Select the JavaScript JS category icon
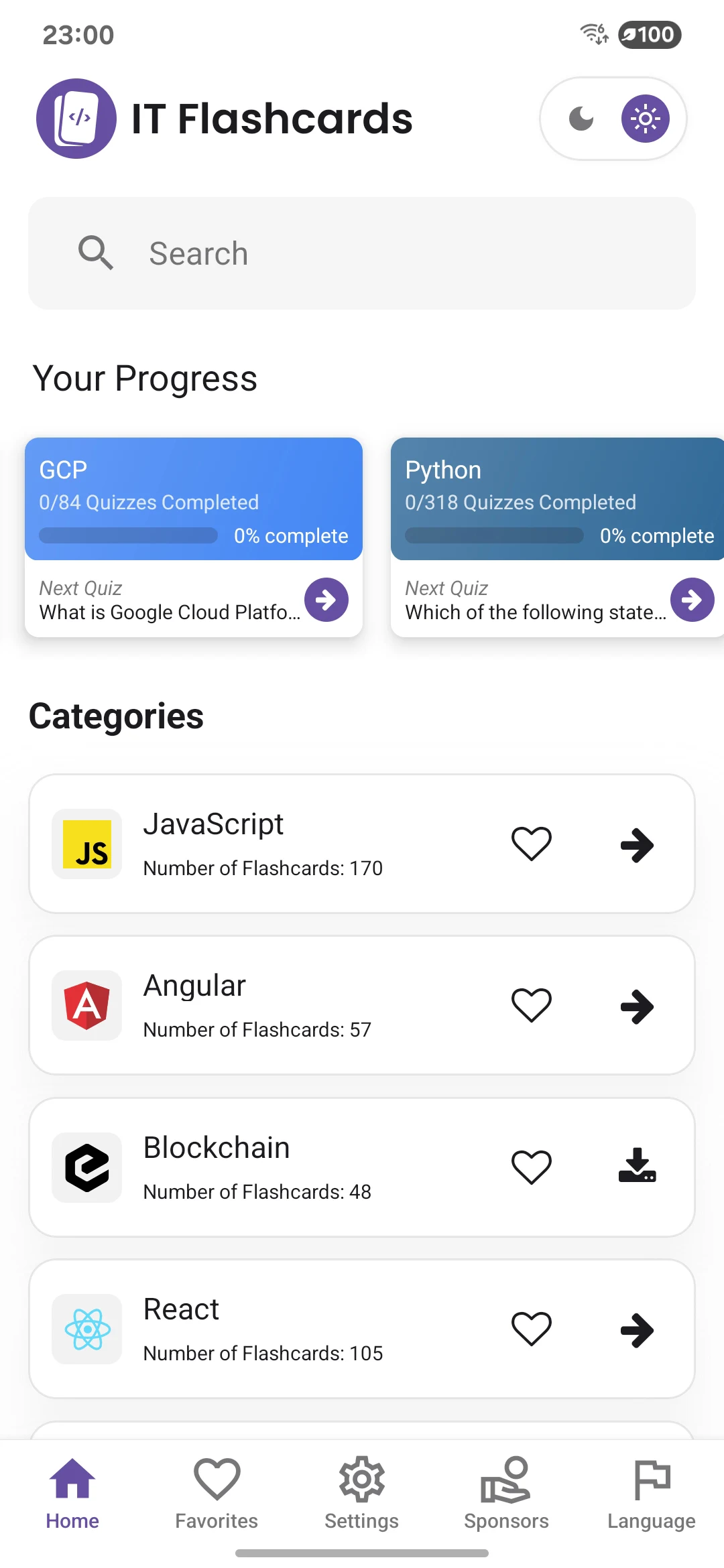The image size is (724, 1568). [86, 844]
